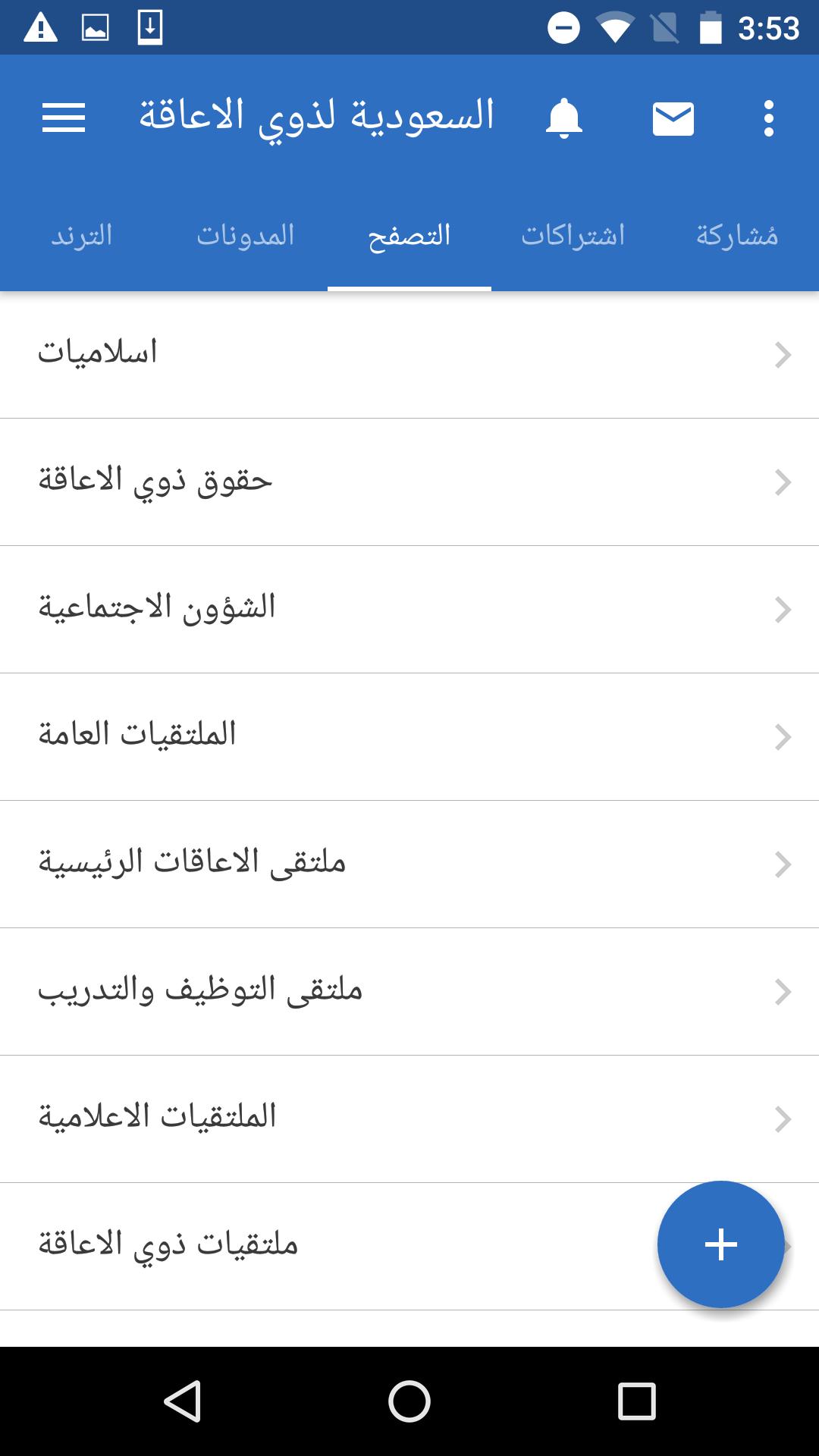Open ملتقى الاعاقات الرئيسية category
The height and width of the screenshot is (1456, 819).
coord(409,864)
